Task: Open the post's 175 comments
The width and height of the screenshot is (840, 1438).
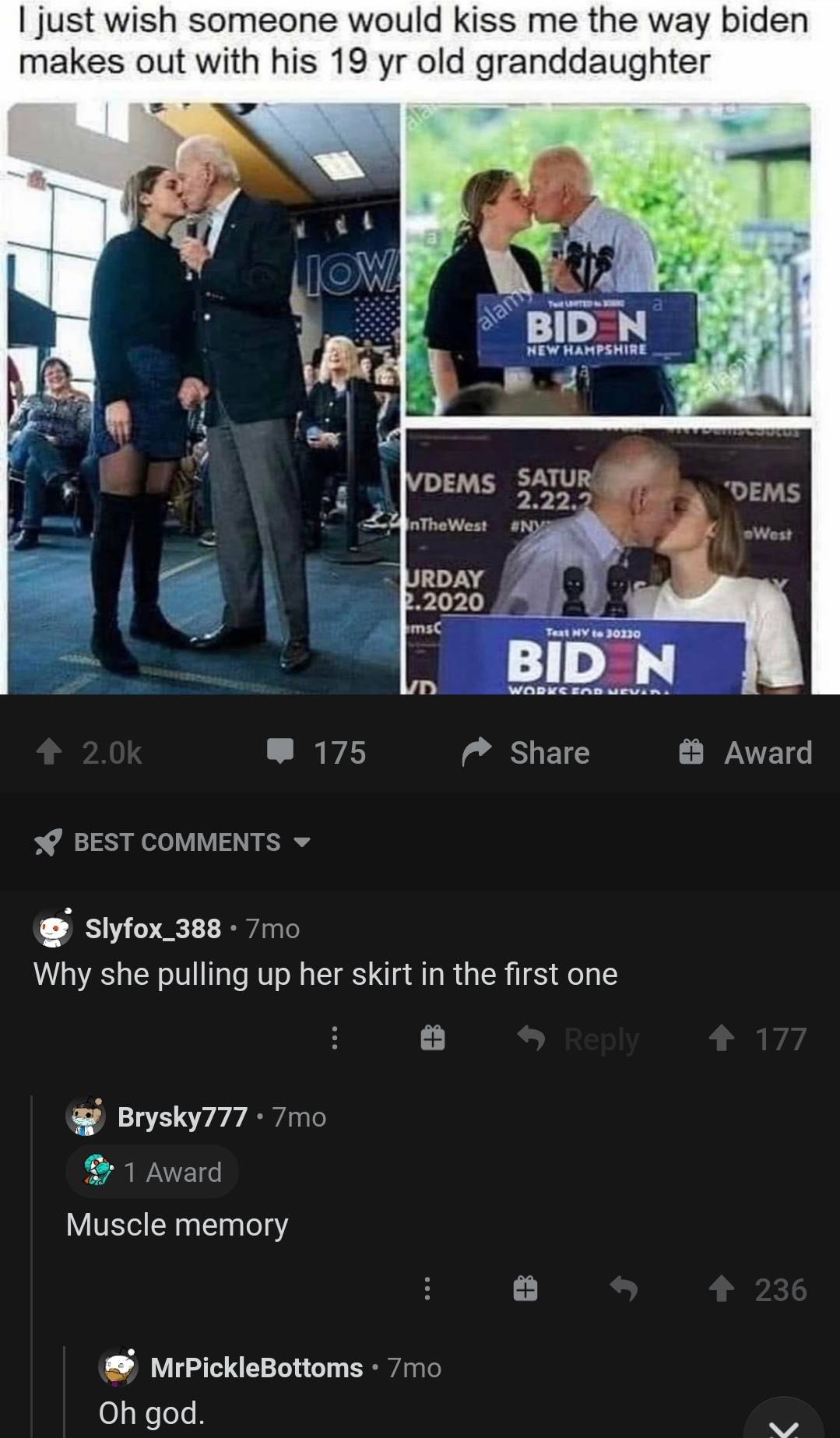Action: click(316, 752)
